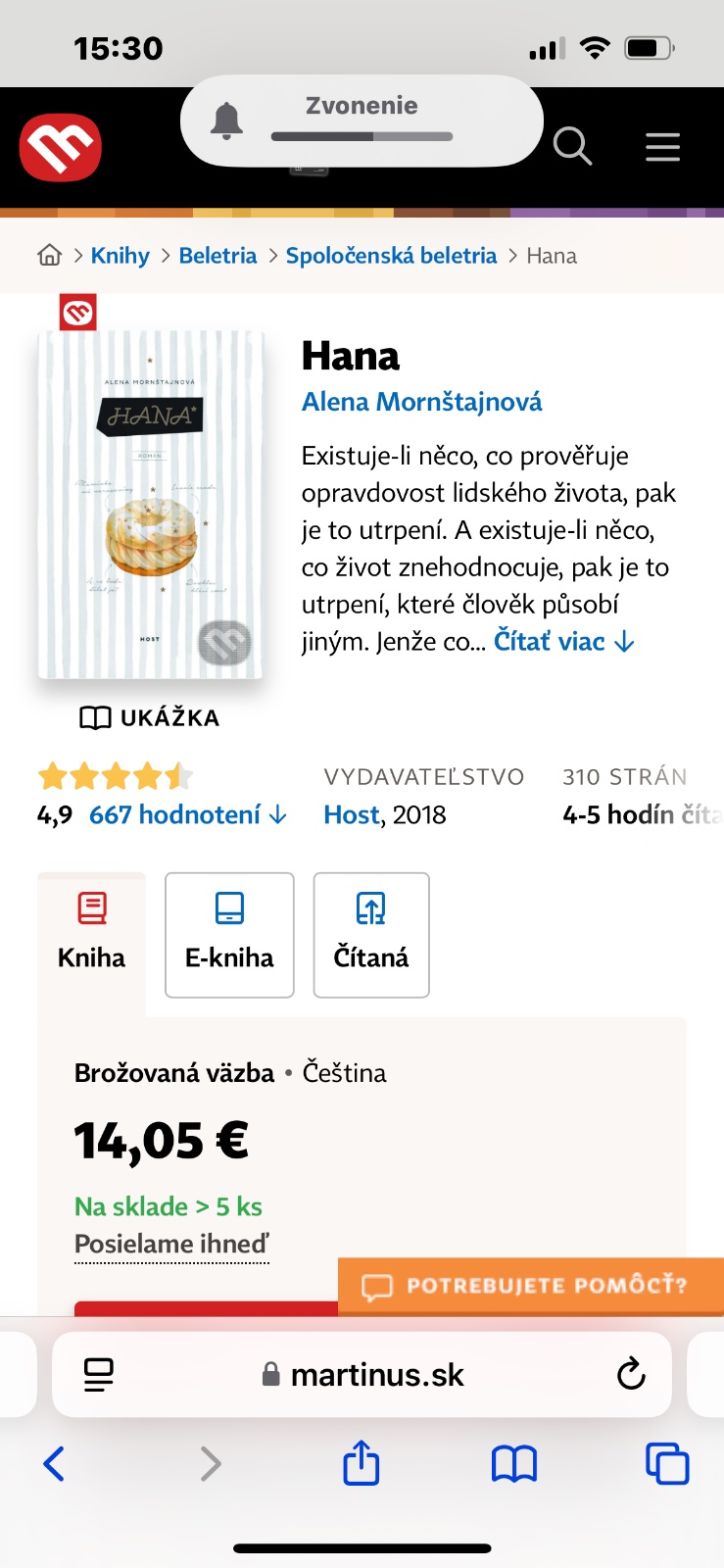Open the hamburger menu
The height and width of the screenshot is (1568, 724).
pos(662,147)
